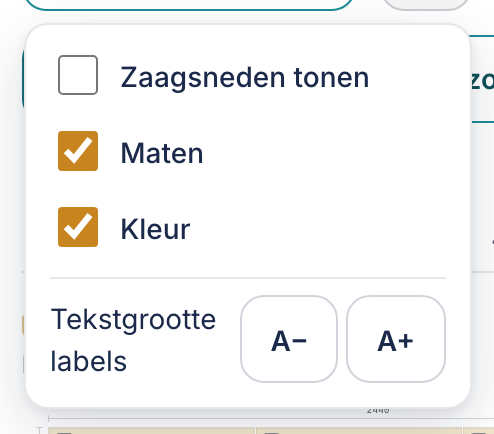The image size is (494, 434).
Task: Increase label text size with A+
Action: pyautogui.click(x=396, y=339)
